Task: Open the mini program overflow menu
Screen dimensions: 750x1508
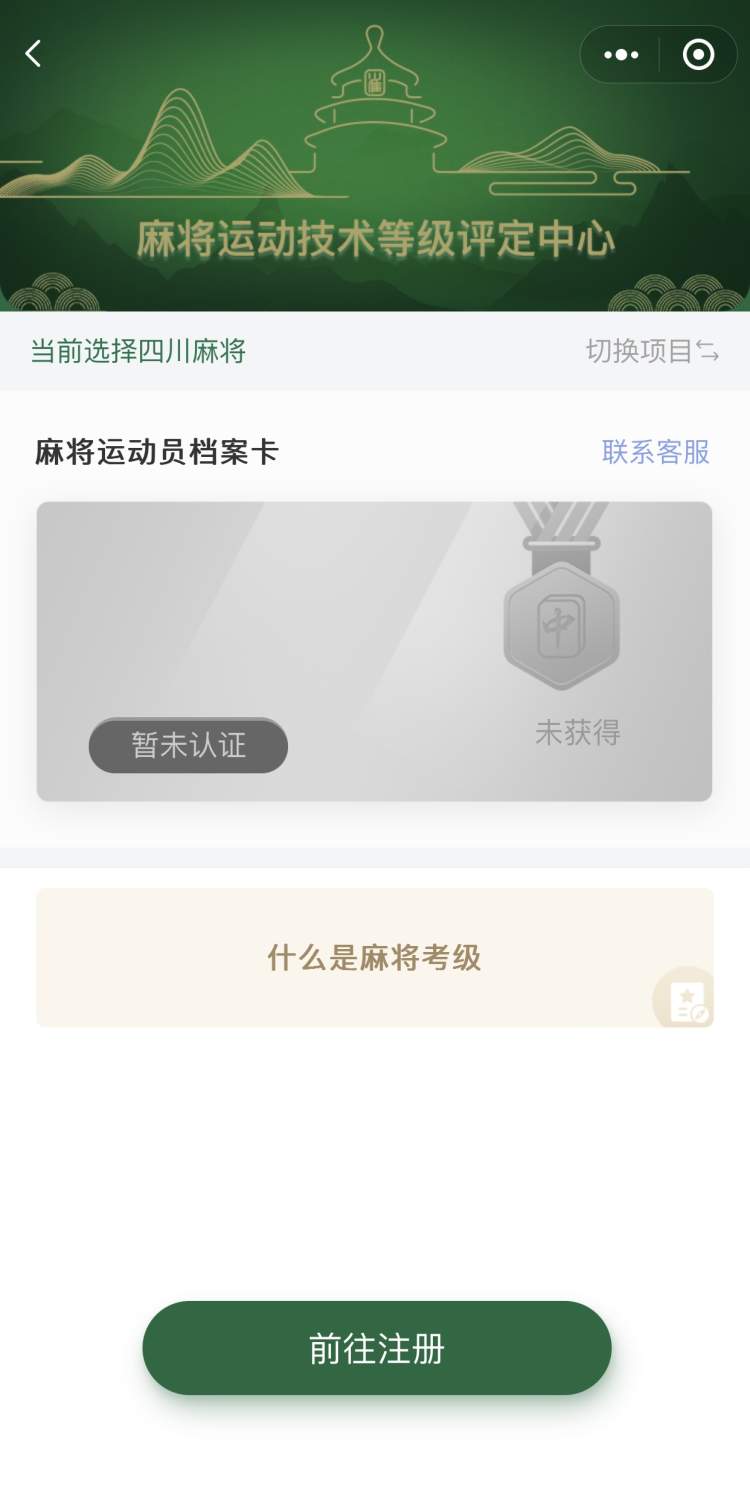Action: point(621,55)
